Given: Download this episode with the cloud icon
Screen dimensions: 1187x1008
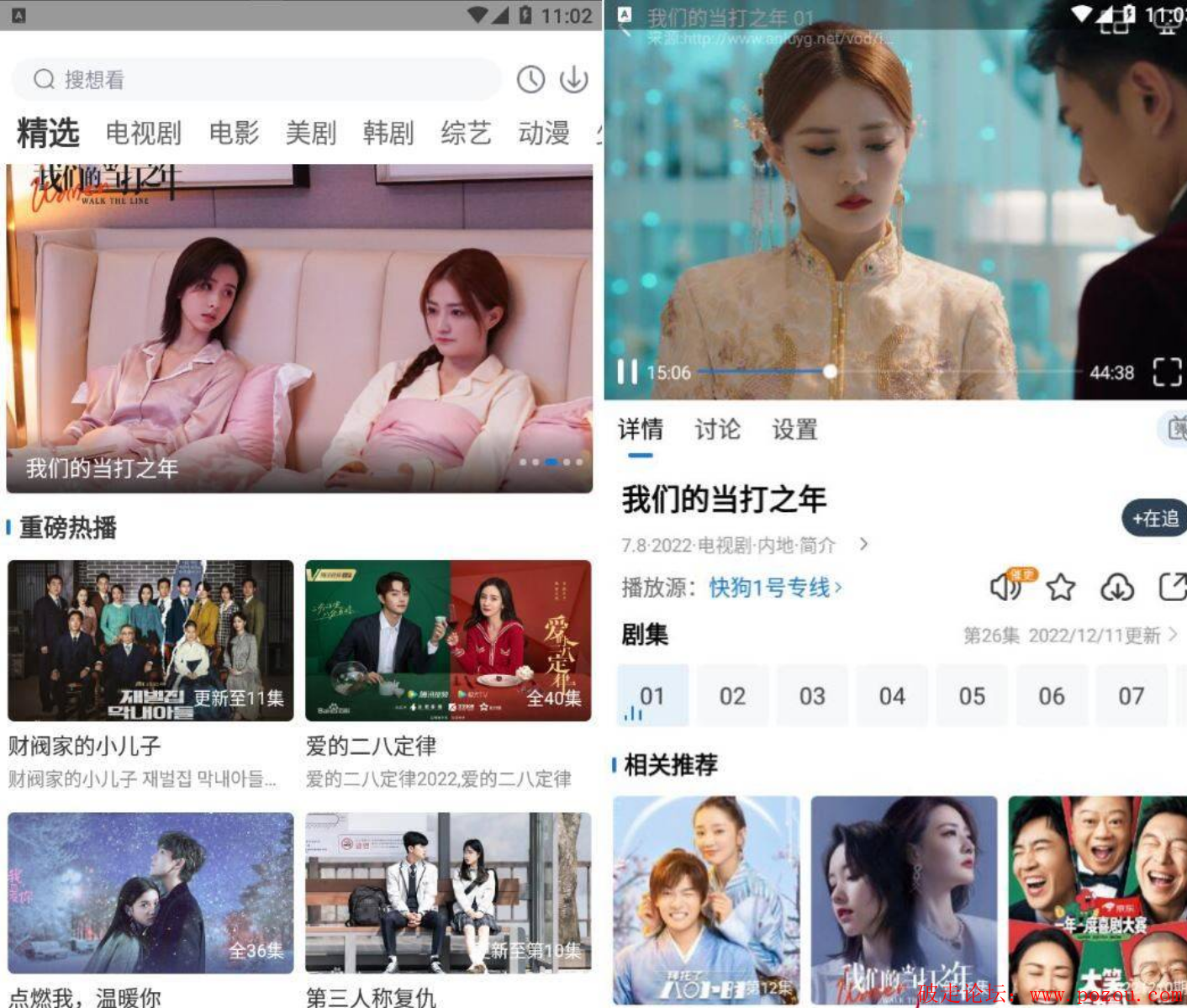Looking at the screenshot, I should [1117, 587].
